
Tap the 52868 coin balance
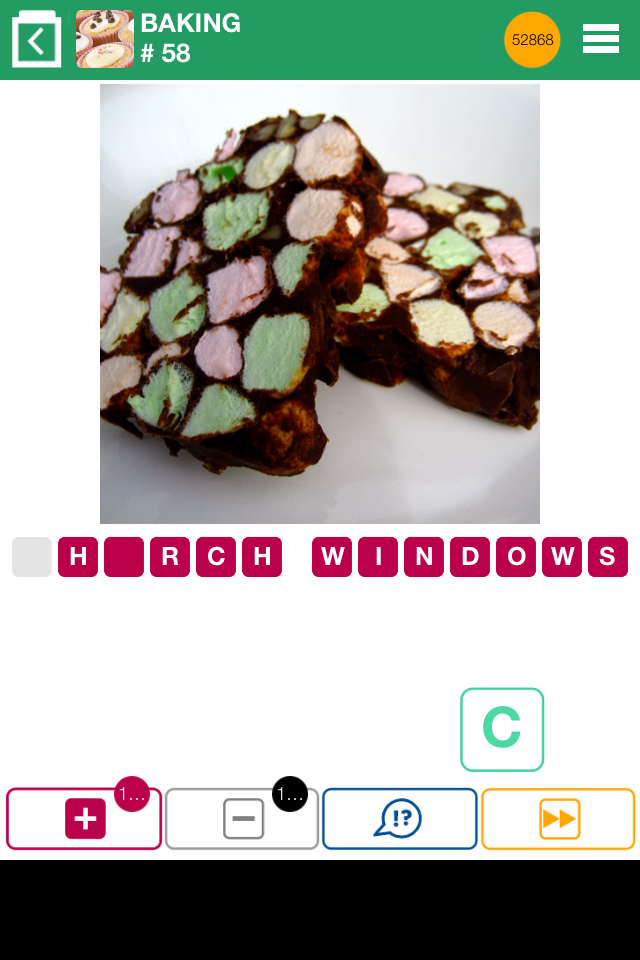tap(532, 40)
